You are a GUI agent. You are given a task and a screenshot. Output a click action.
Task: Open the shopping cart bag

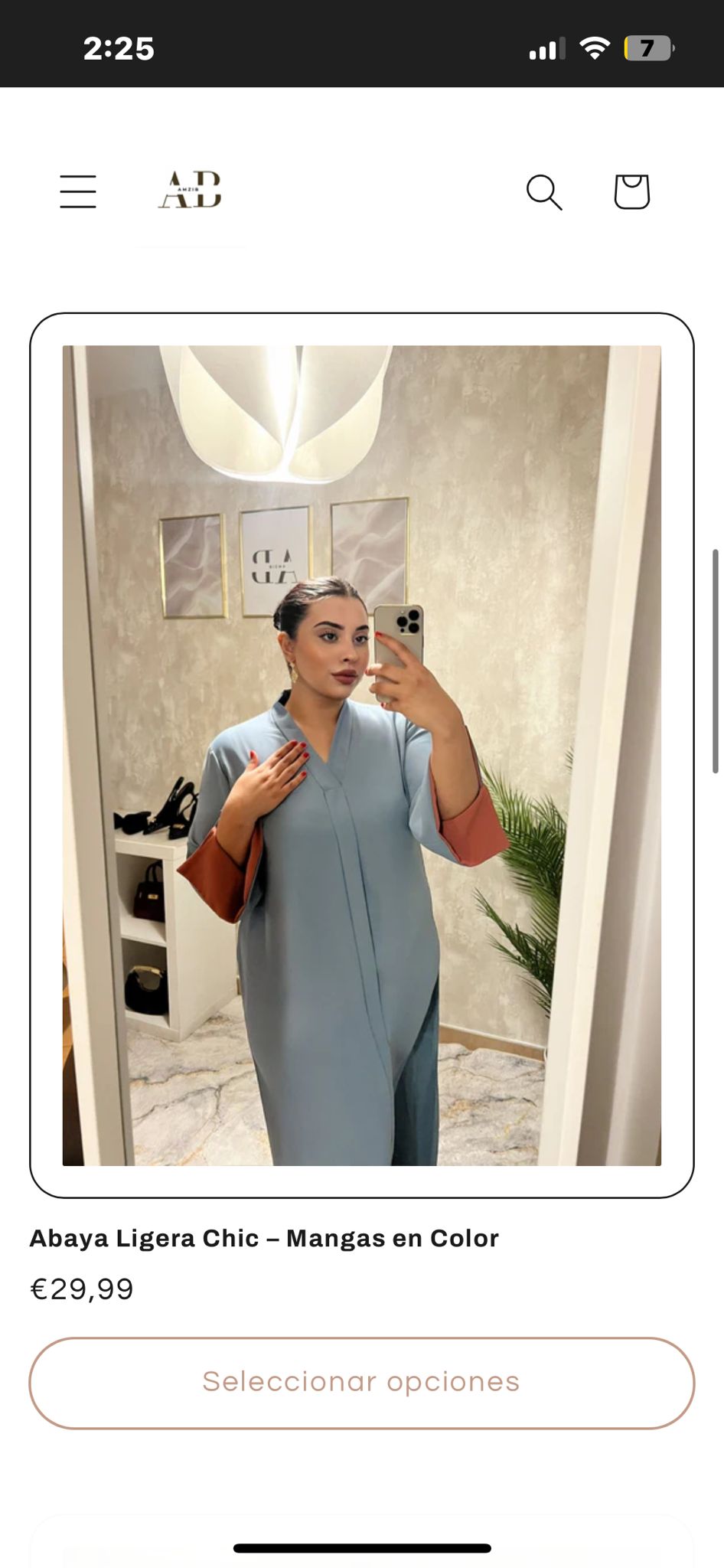pyautogui.click(x=631, y=191)
